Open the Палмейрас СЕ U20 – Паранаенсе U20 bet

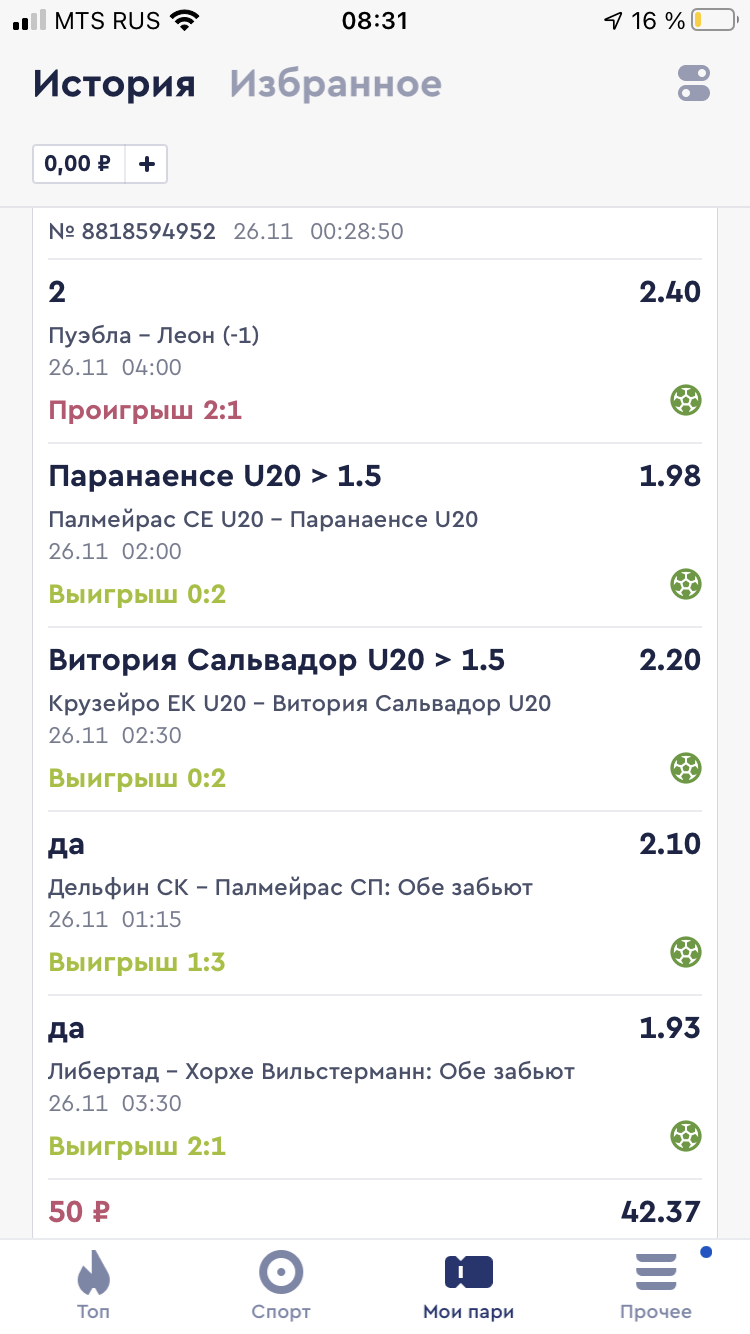pyautogui.click(x=374, y=534)
